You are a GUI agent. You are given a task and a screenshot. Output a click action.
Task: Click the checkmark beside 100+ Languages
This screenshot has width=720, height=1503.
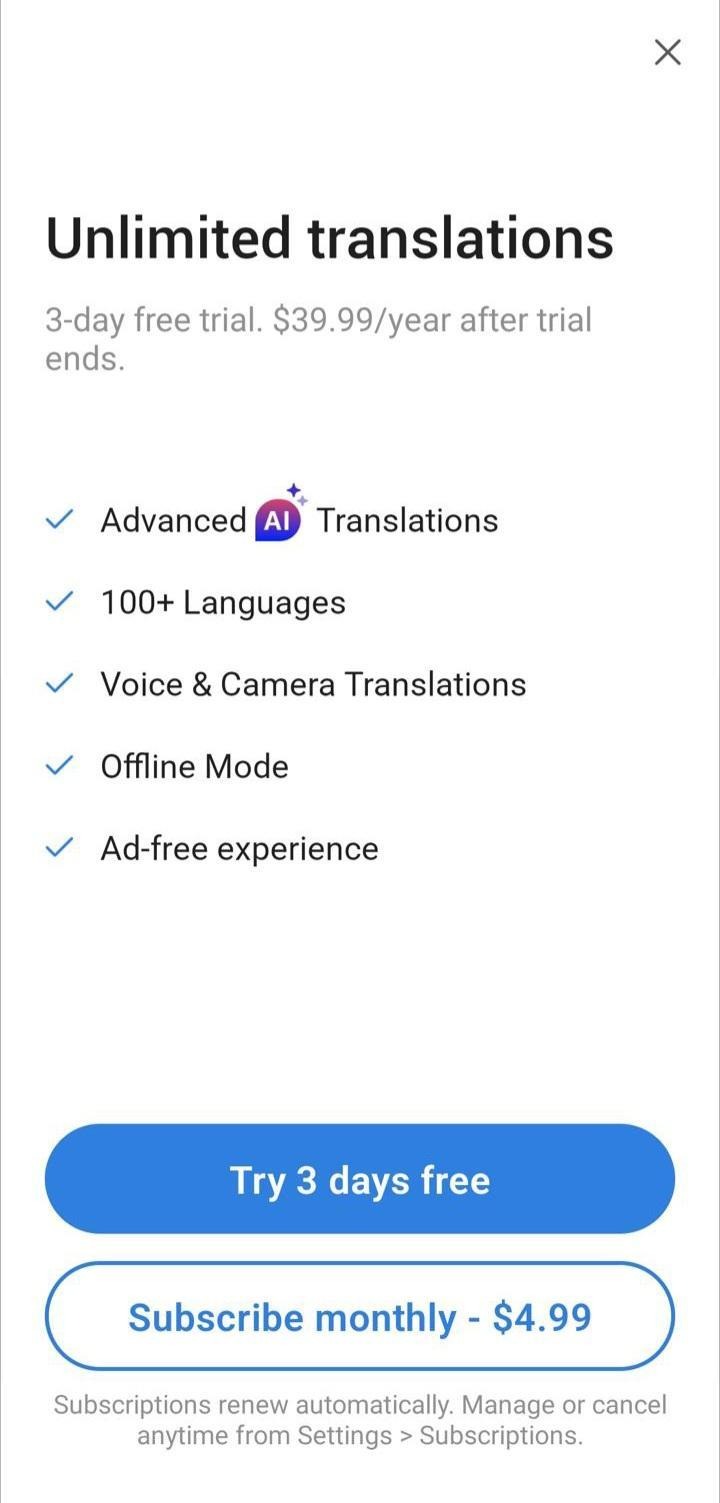click(x=59, y=600)
